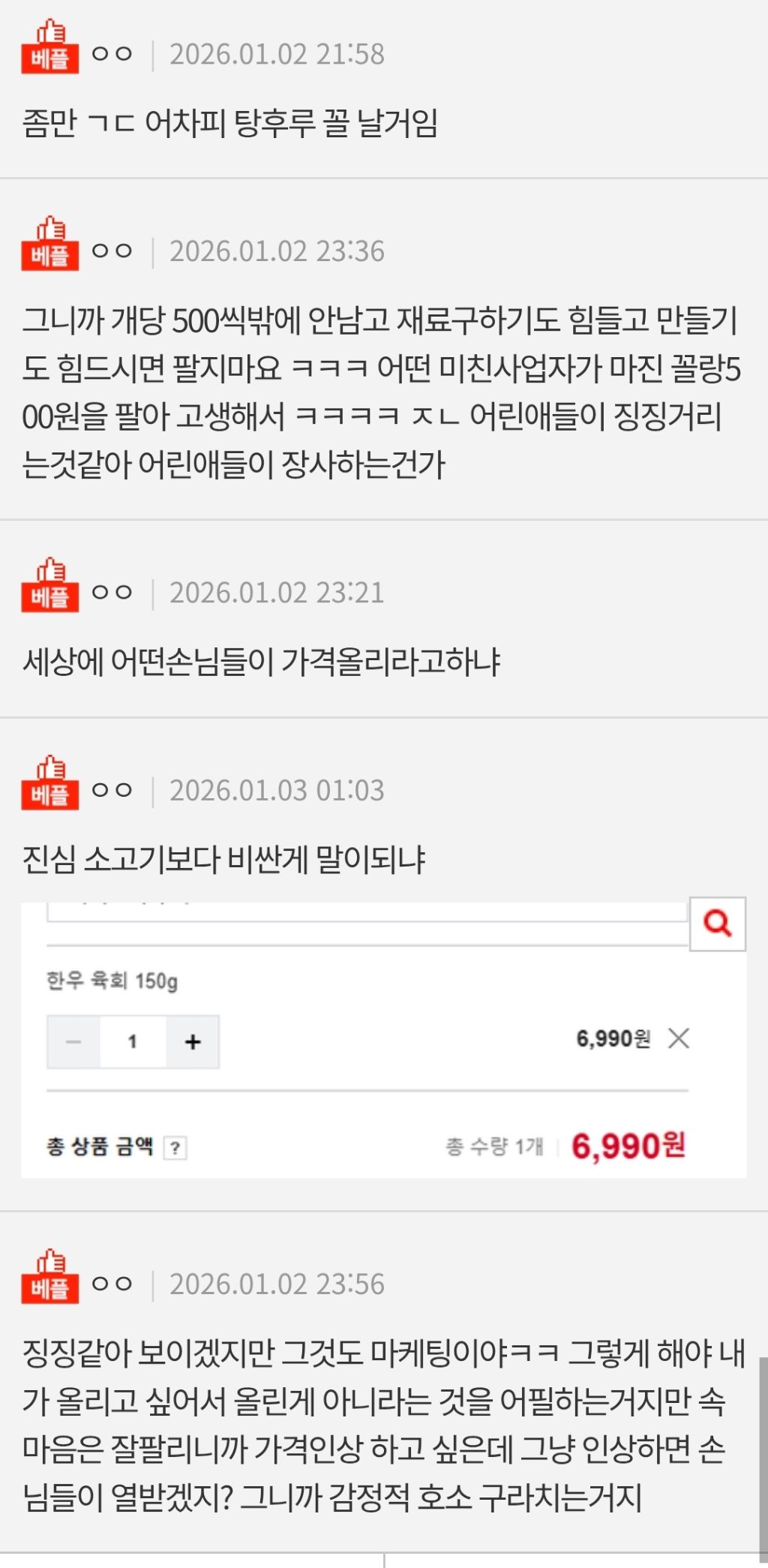This screenshot has width=768, height=1568.
Task: Click the plus button to increase quantity
Action: pyautogui.click(x=194, y=1041)
